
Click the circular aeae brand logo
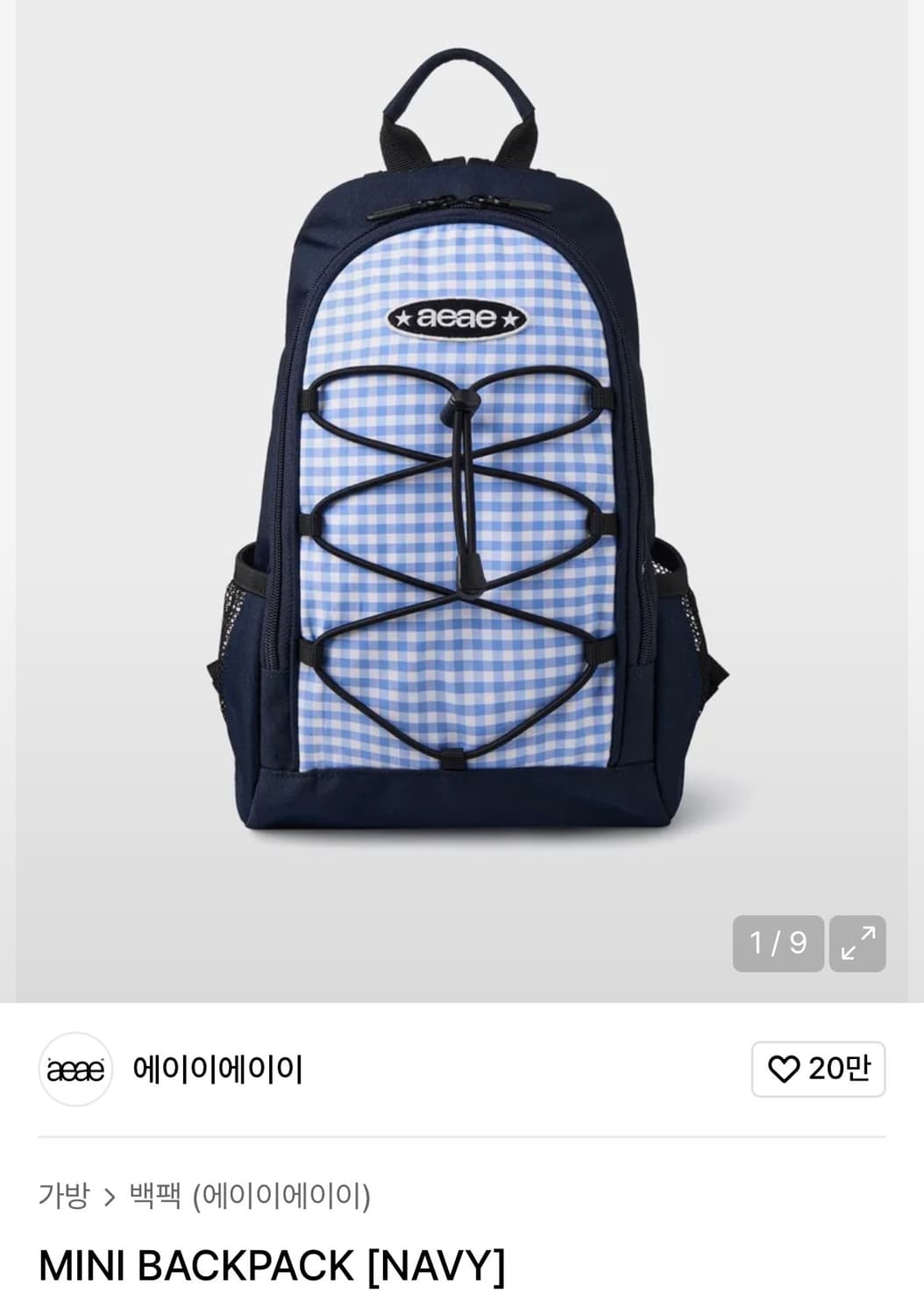pos(75,1070)
